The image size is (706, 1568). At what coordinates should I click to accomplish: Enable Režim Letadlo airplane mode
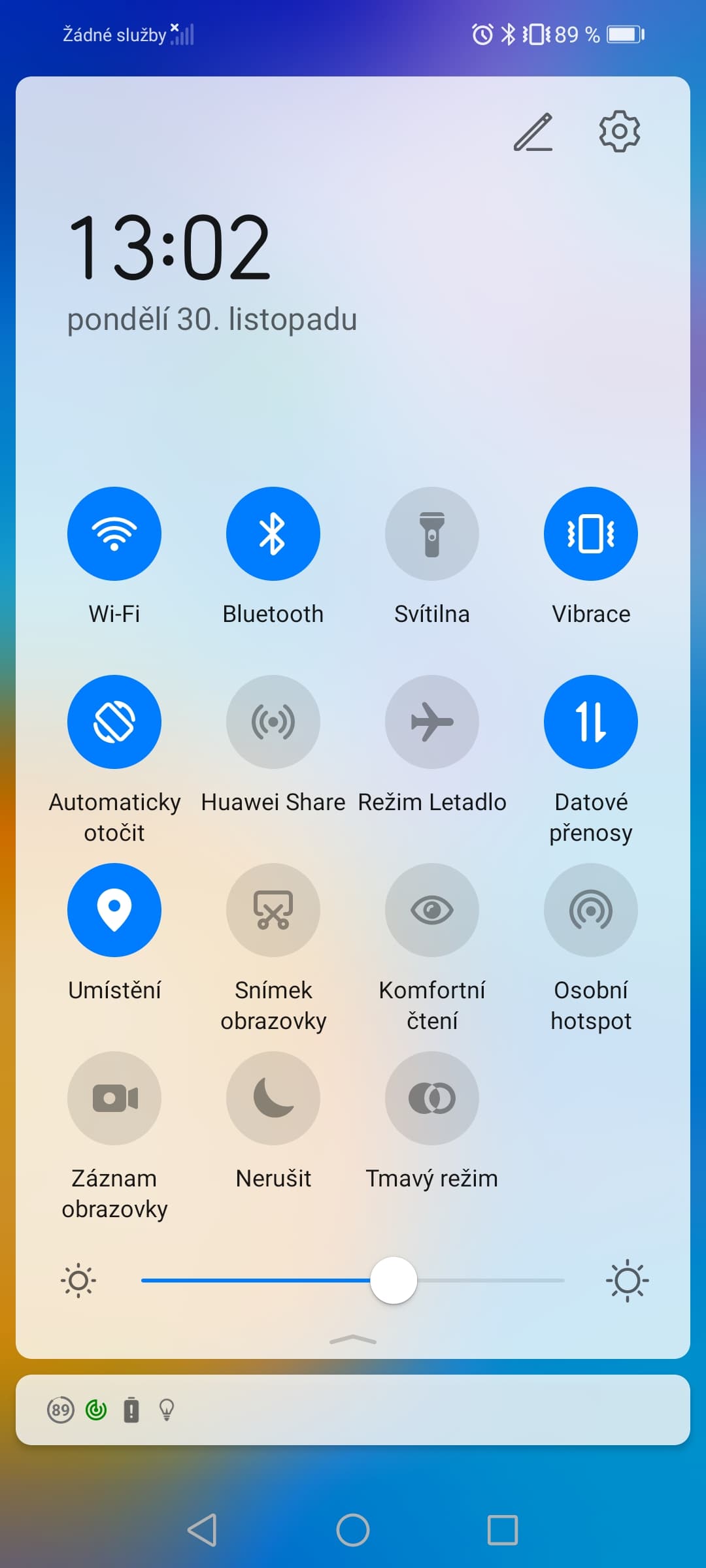click(431, 721)
